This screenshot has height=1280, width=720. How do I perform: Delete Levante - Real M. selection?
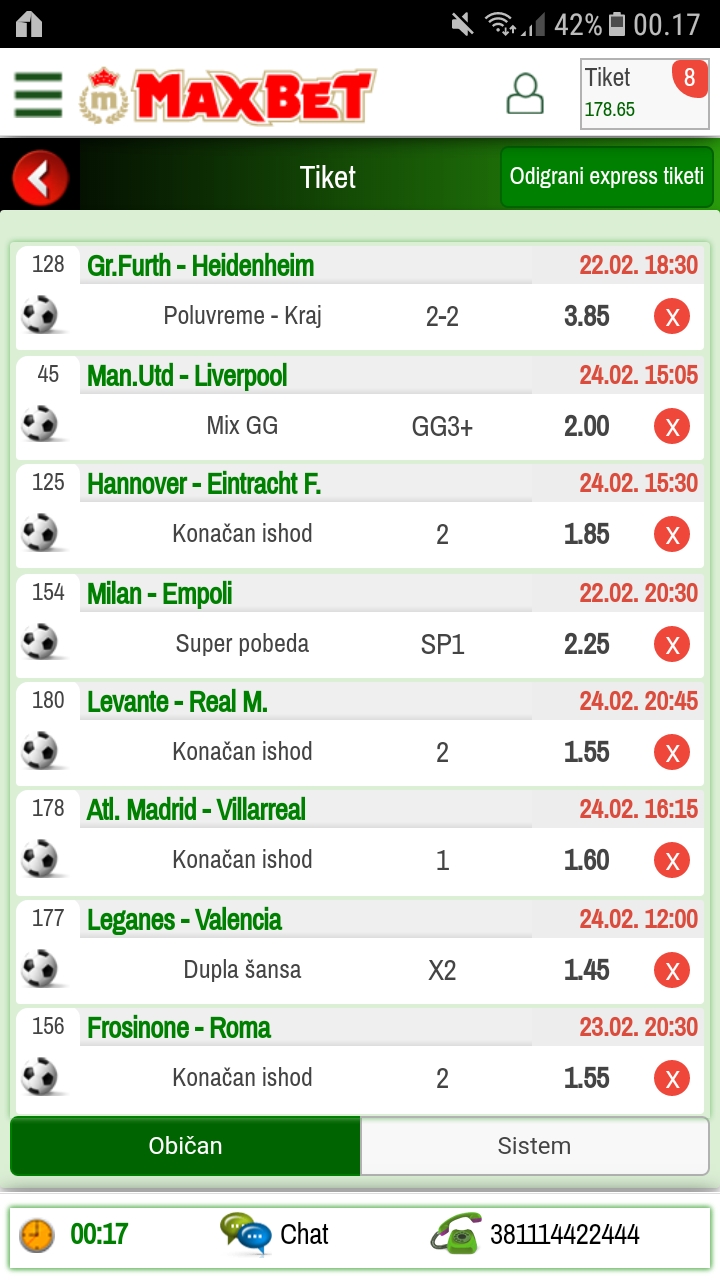tap(672, 753)
